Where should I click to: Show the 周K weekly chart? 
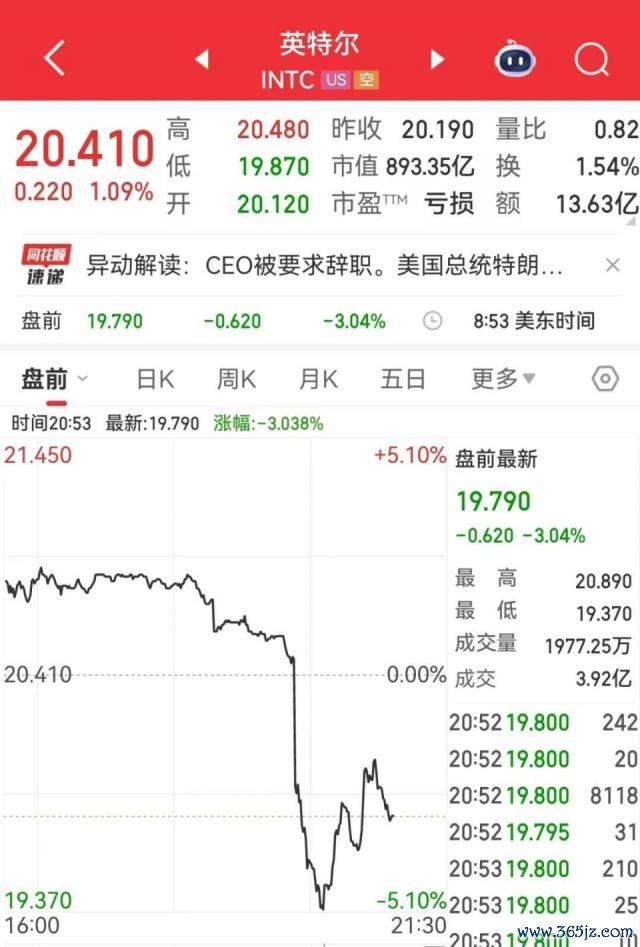pos(236,379)
